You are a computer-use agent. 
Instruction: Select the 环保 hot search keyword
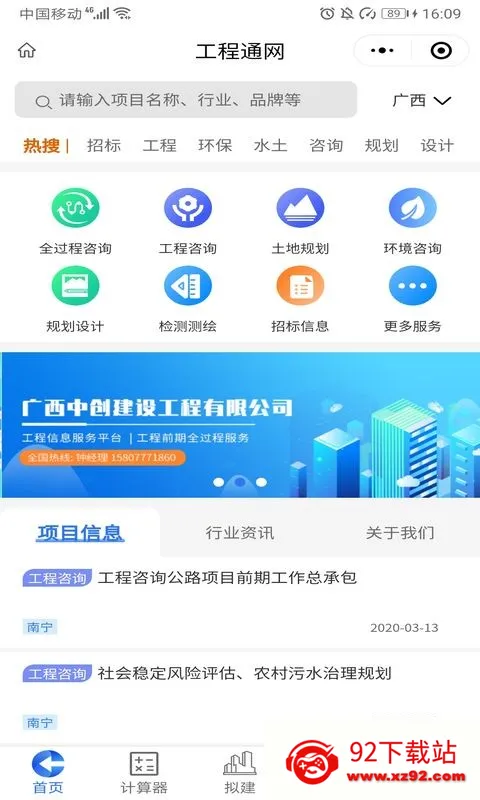point(215,145)
